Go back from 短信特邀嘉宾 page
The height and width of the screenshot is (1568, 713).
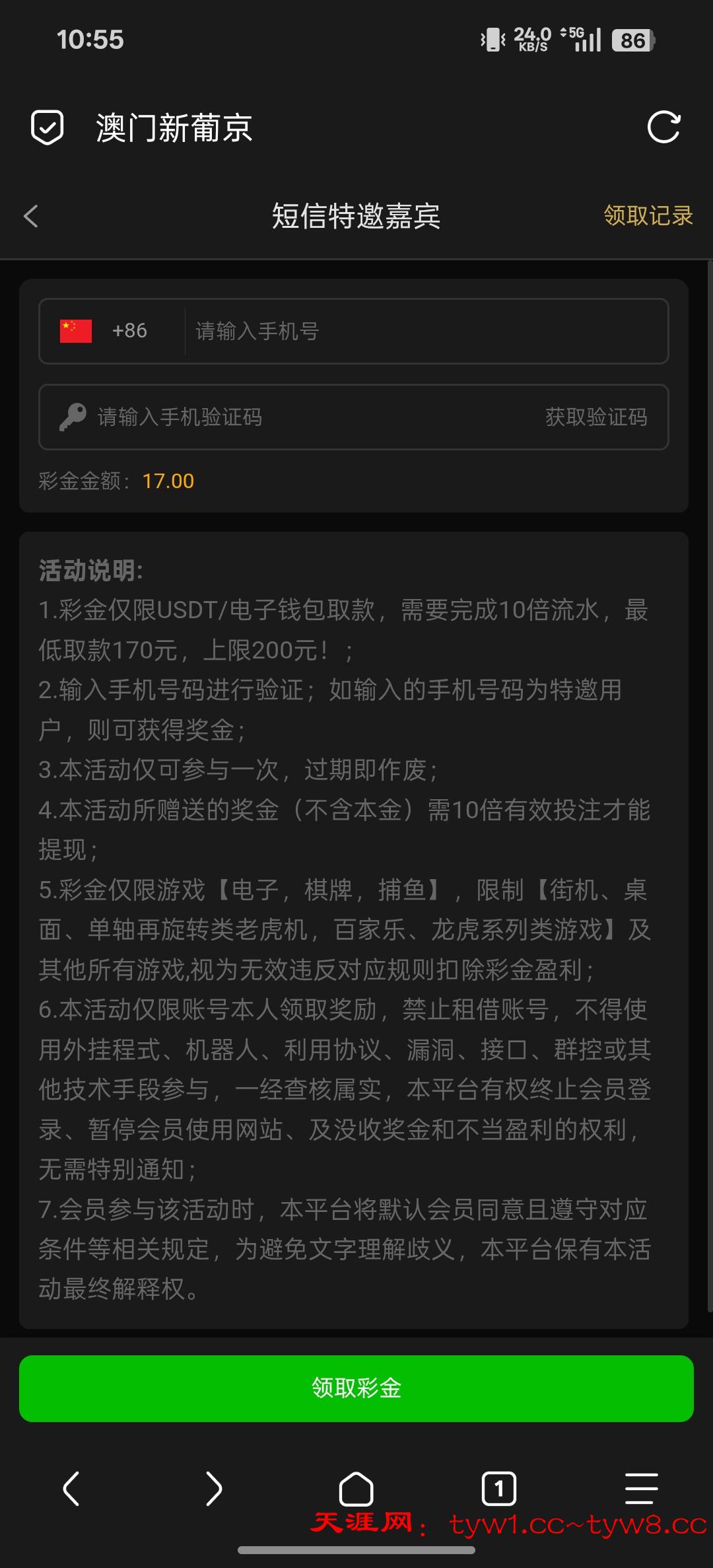pos(31,216)
